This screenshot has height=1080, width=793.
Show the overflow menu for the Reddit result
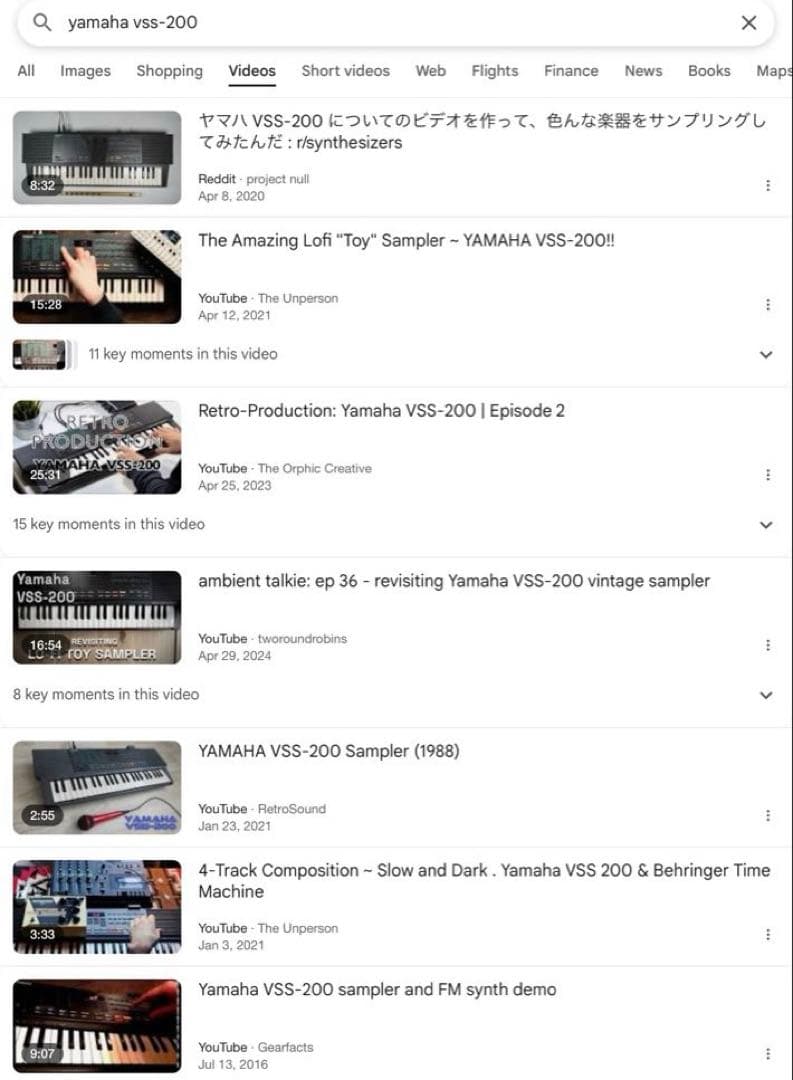(x=767, y=185)
